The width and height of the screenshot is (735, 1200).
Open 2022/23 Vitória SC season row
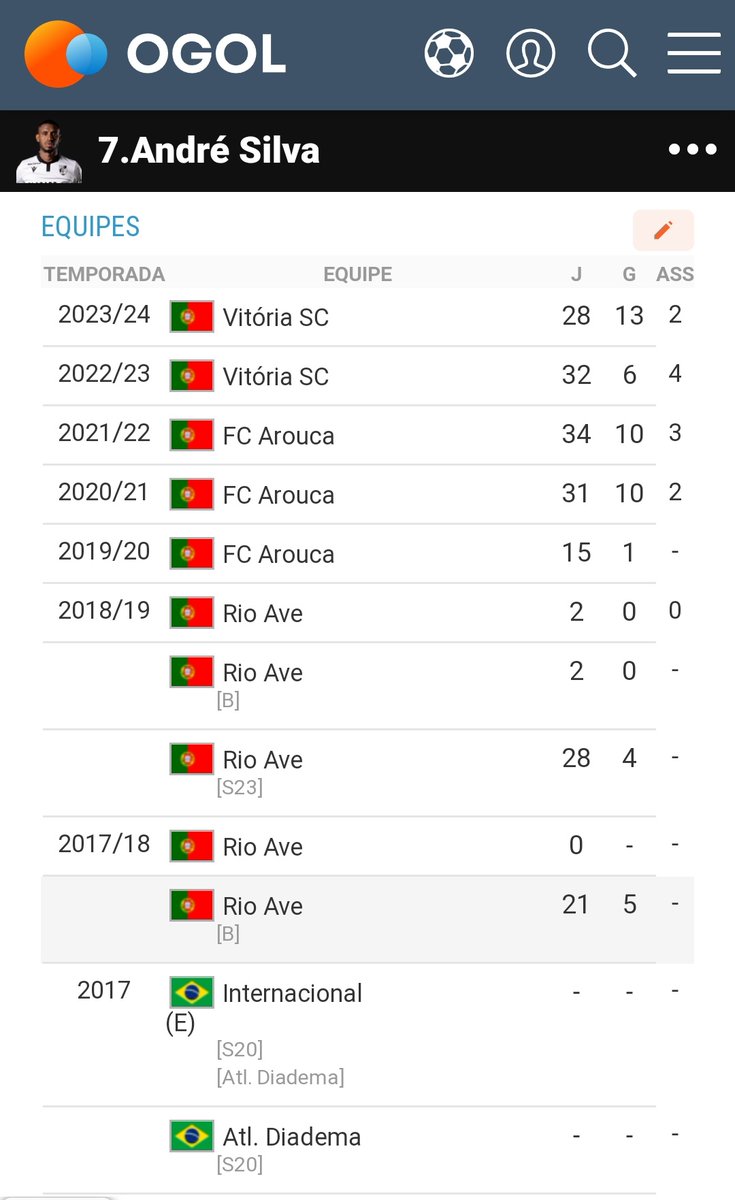pyautogui.click(x=275, y=376)
